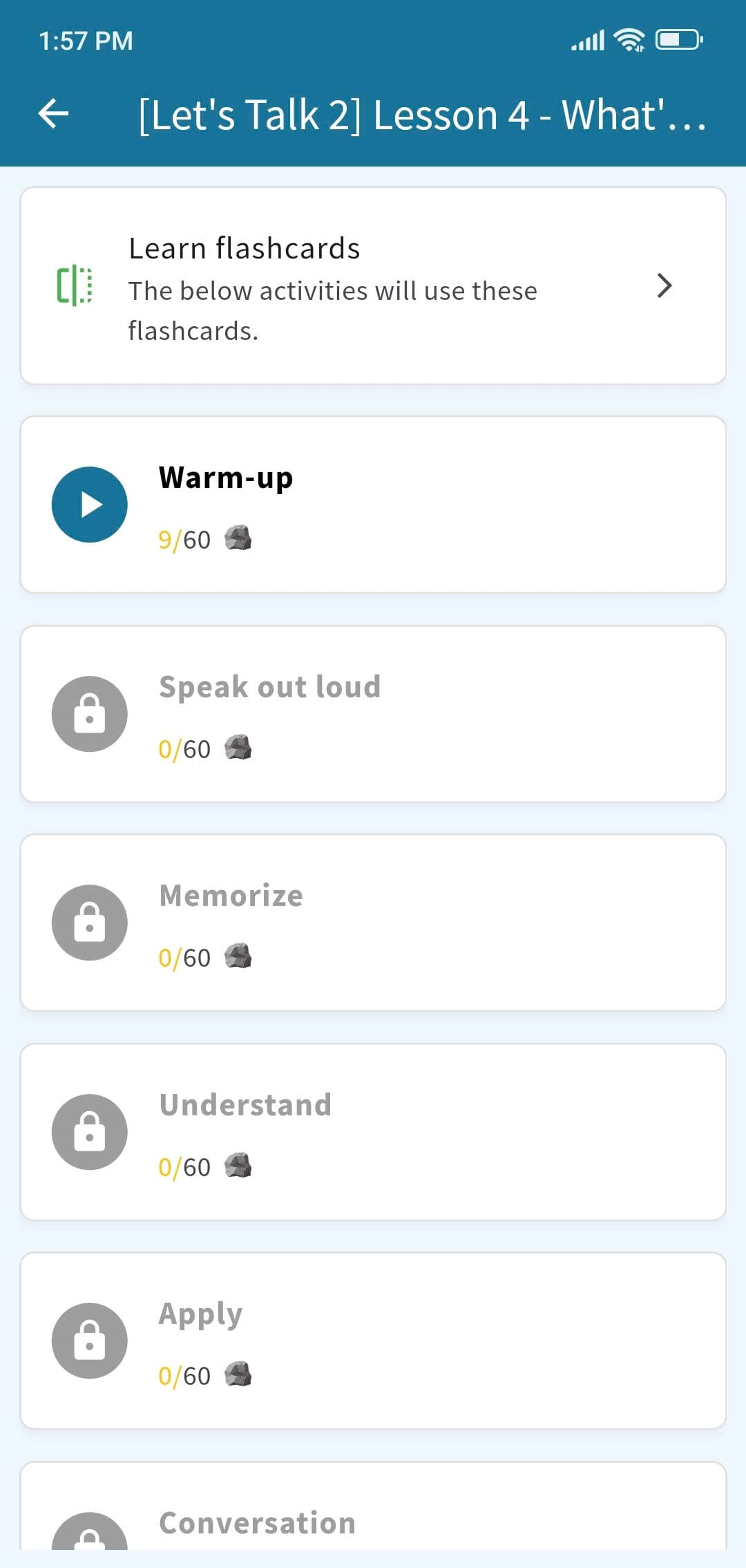
Task: Open the Learn flashcards card
Action: click(x=373, y=285)
